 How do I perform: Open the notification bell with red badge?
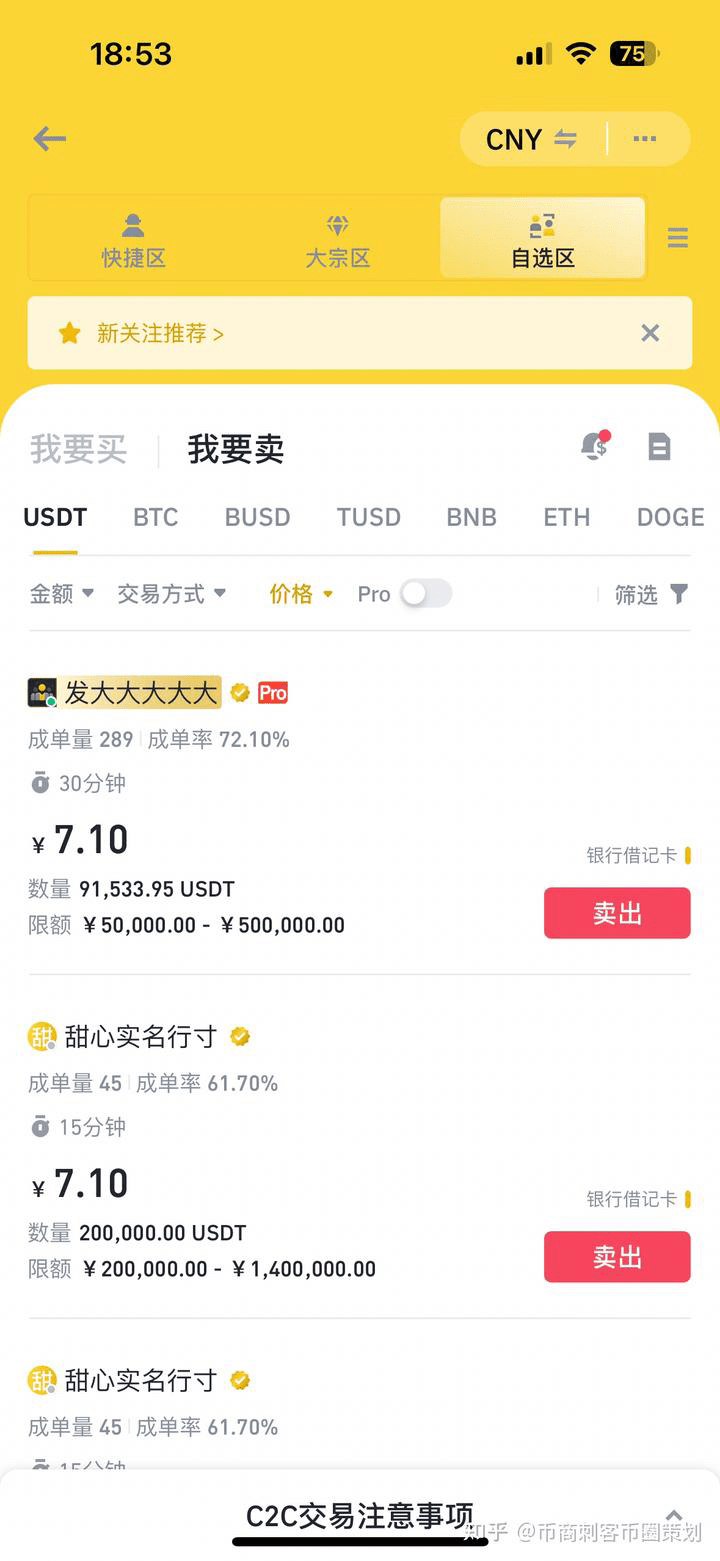(593, 447)
